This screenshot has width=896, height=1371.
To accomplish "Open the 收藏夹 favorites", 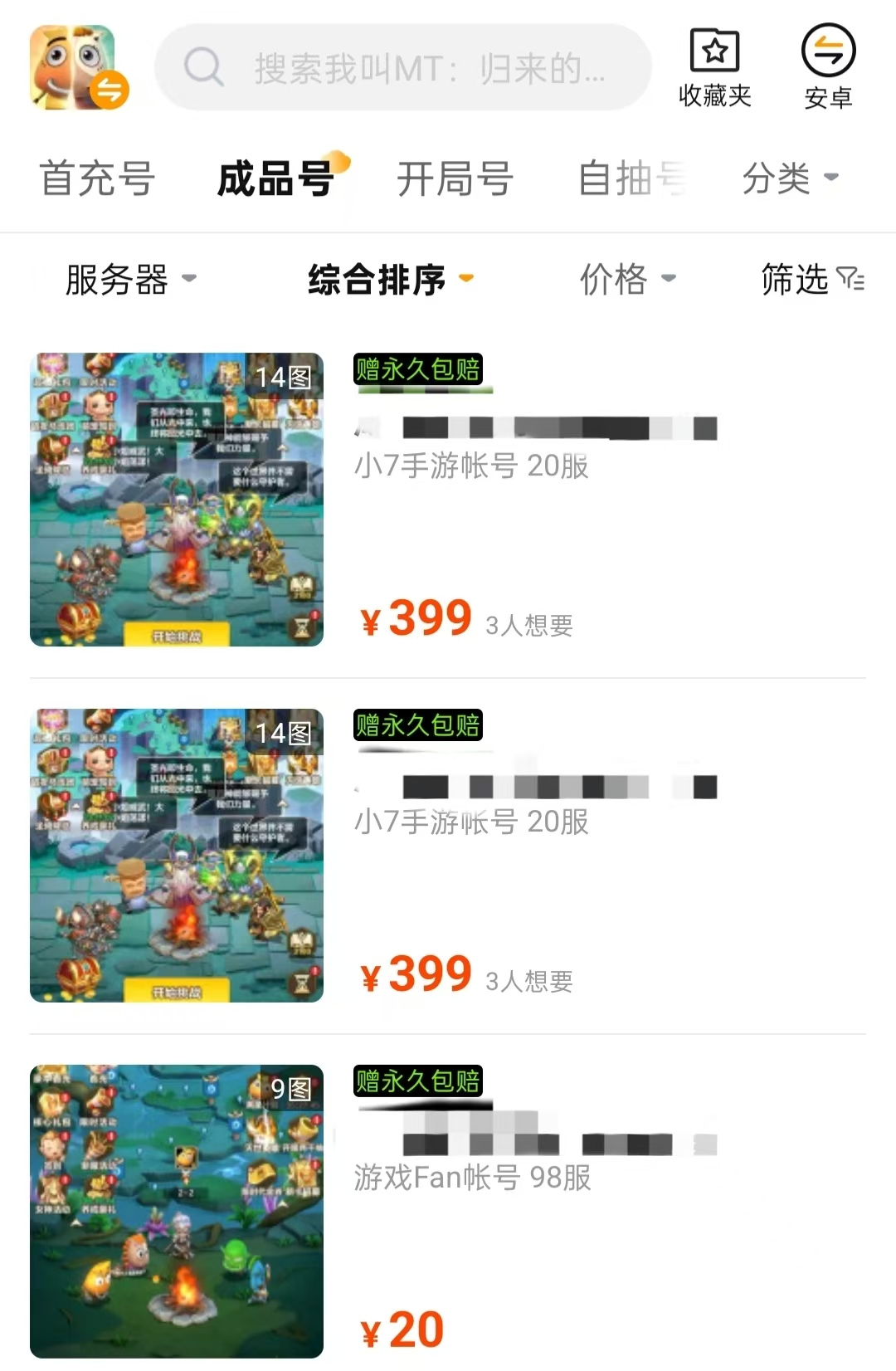I will tap(714, 68).
